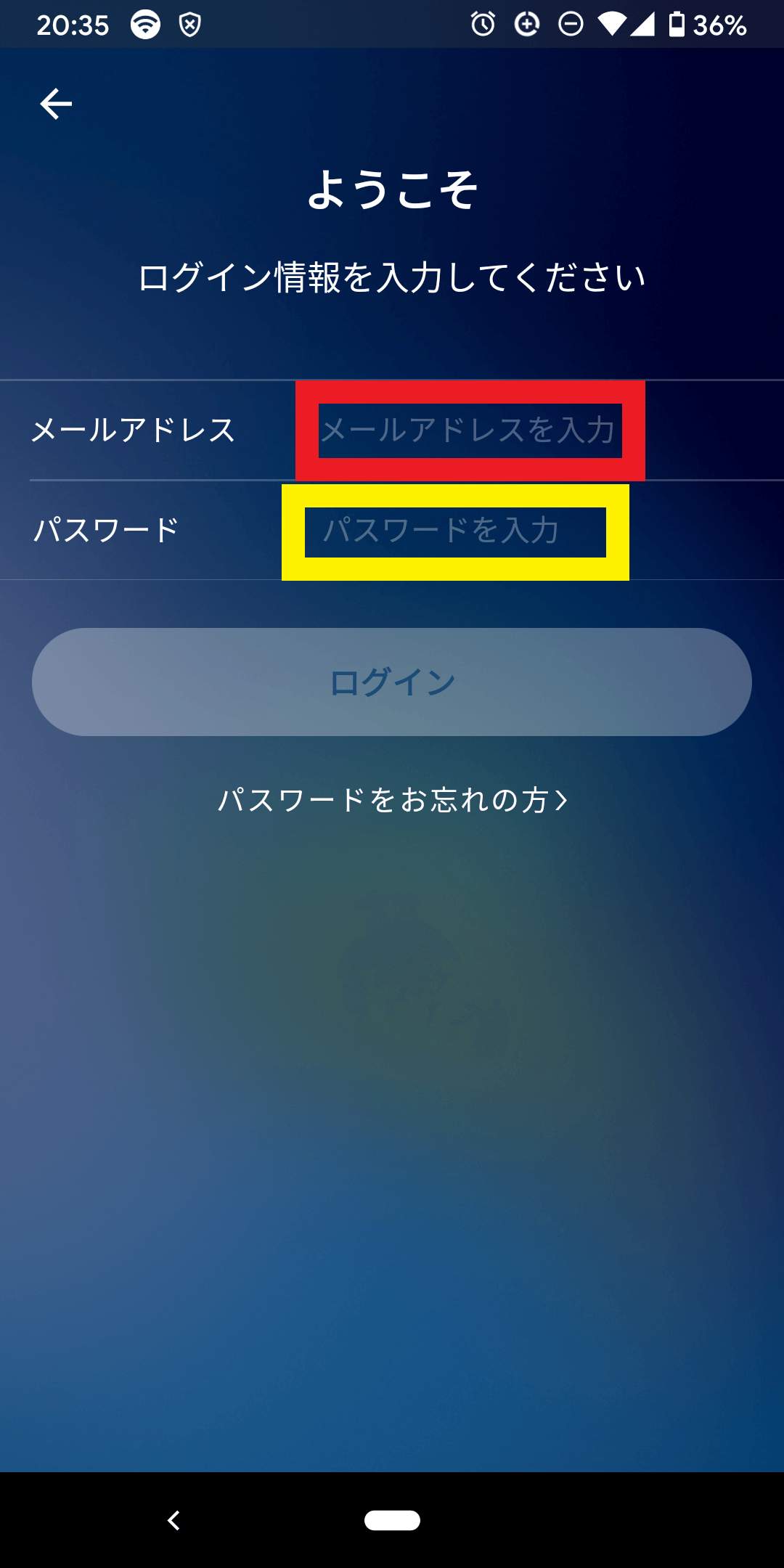Tap the system back button
Image resolution: width=784 pixels, height=1568 pixels.
click(x=173, y=1520)
